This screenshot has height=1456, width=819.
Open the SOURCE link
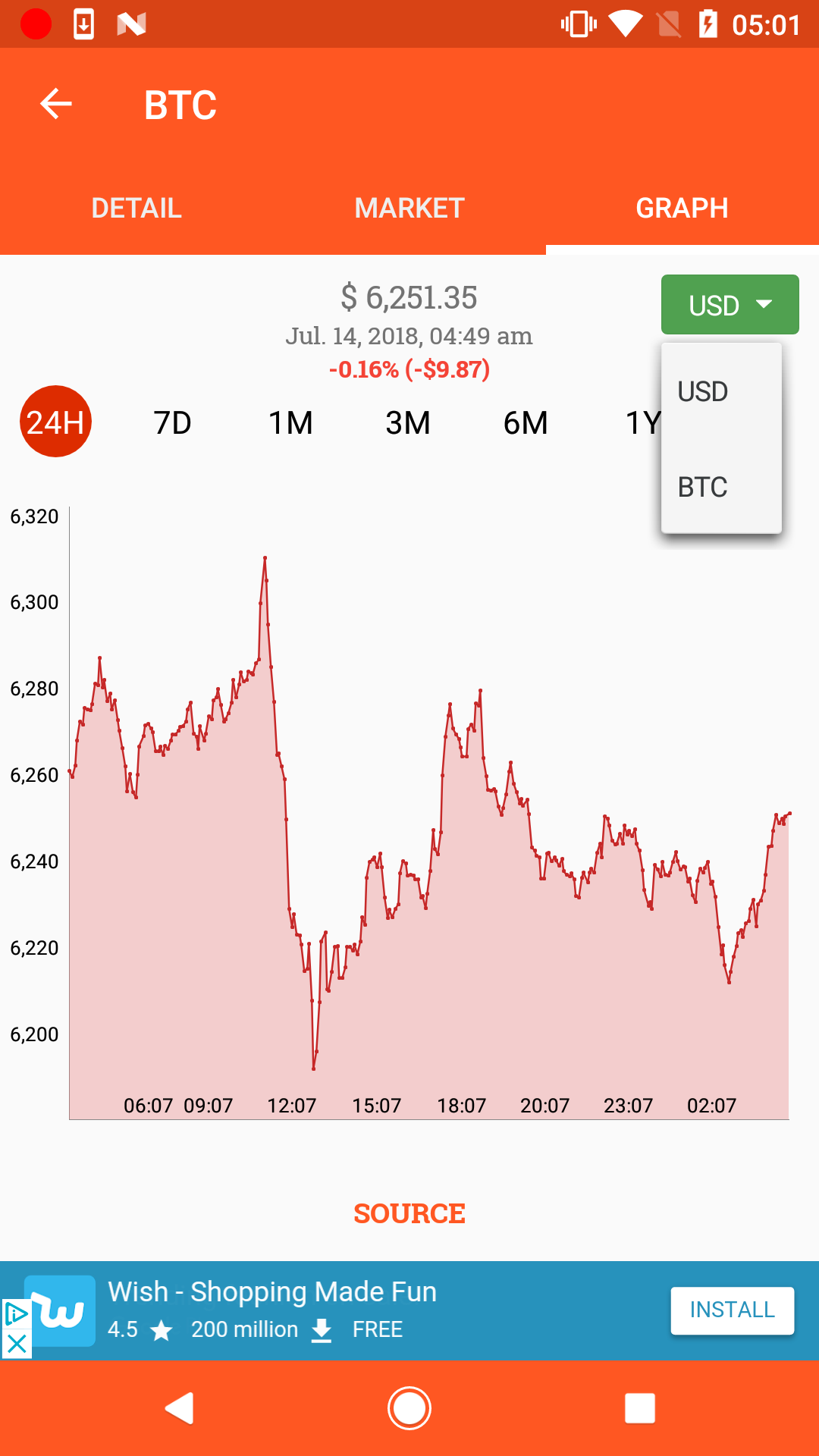pos(409,1213)
